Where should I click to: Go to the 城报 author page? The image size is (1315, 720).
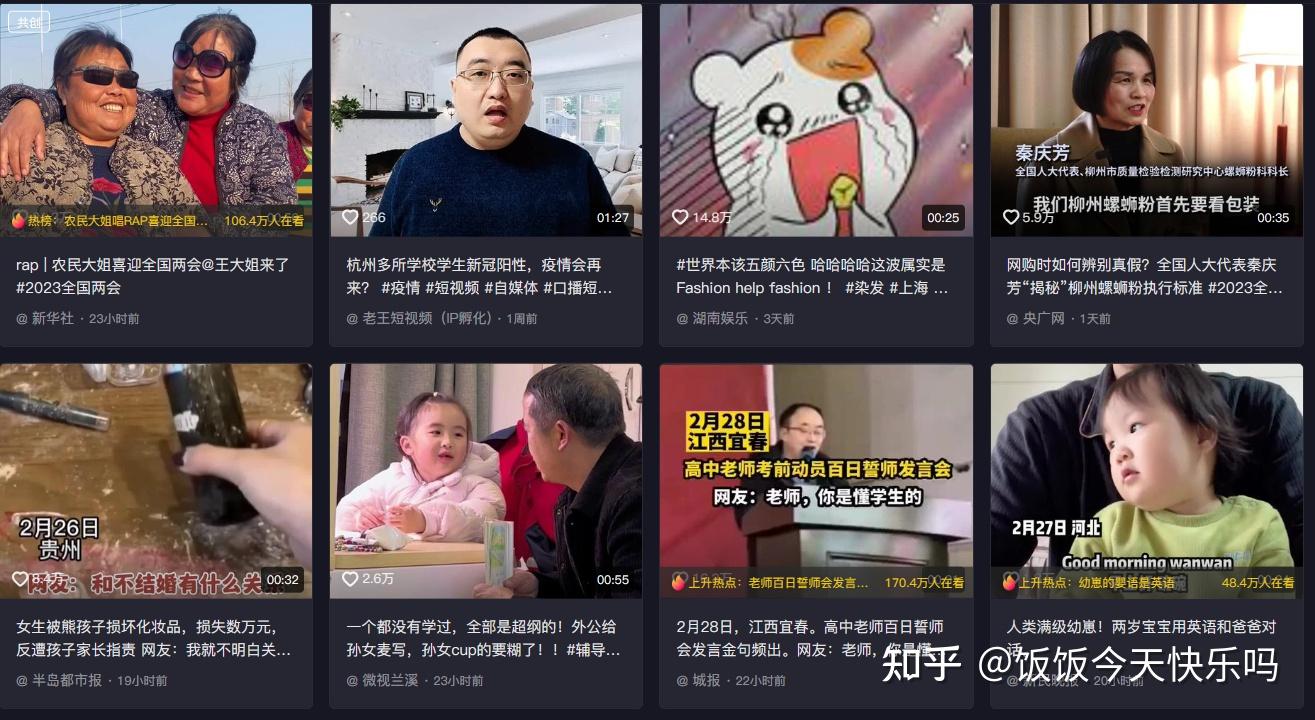click(x=705, y=680)
